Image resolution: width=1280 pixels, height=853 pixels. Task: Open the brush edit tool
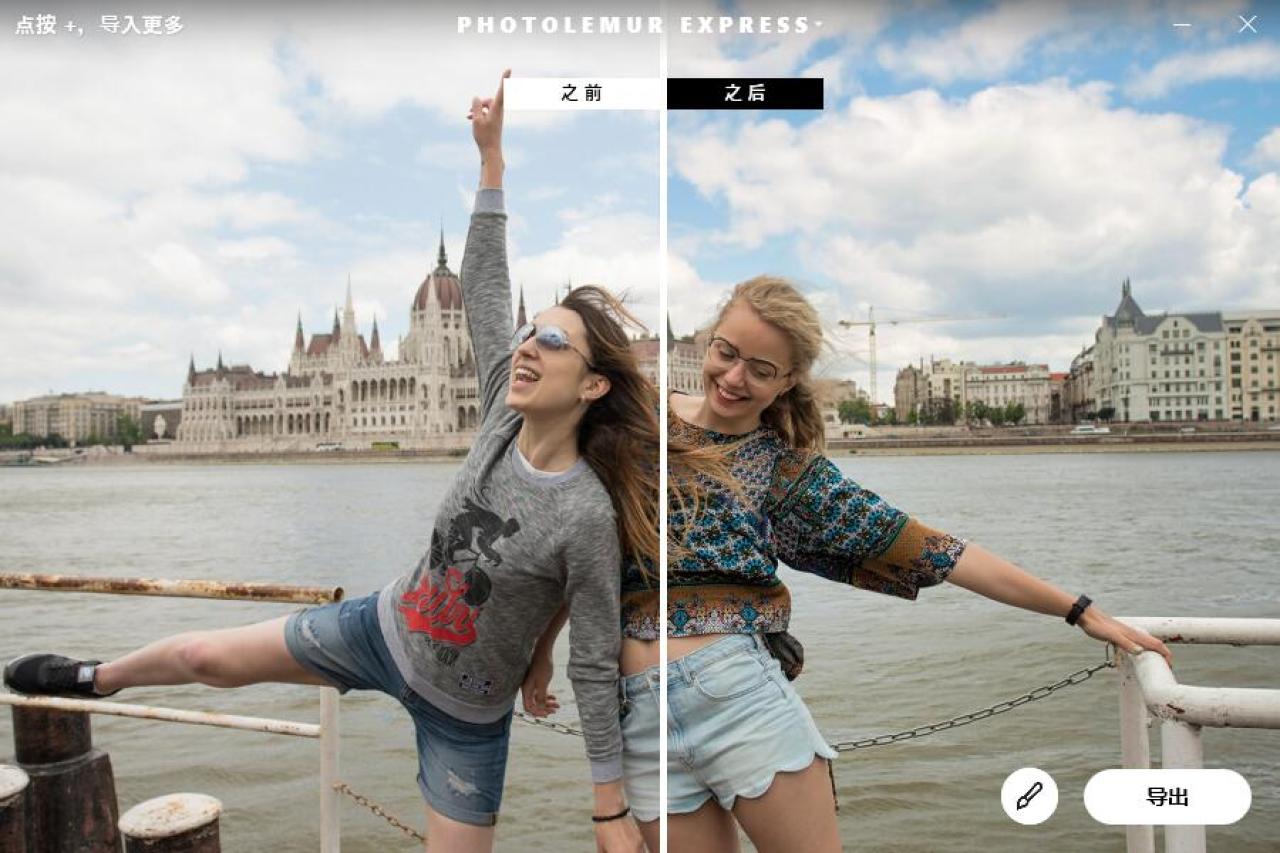click(1029, 797)
